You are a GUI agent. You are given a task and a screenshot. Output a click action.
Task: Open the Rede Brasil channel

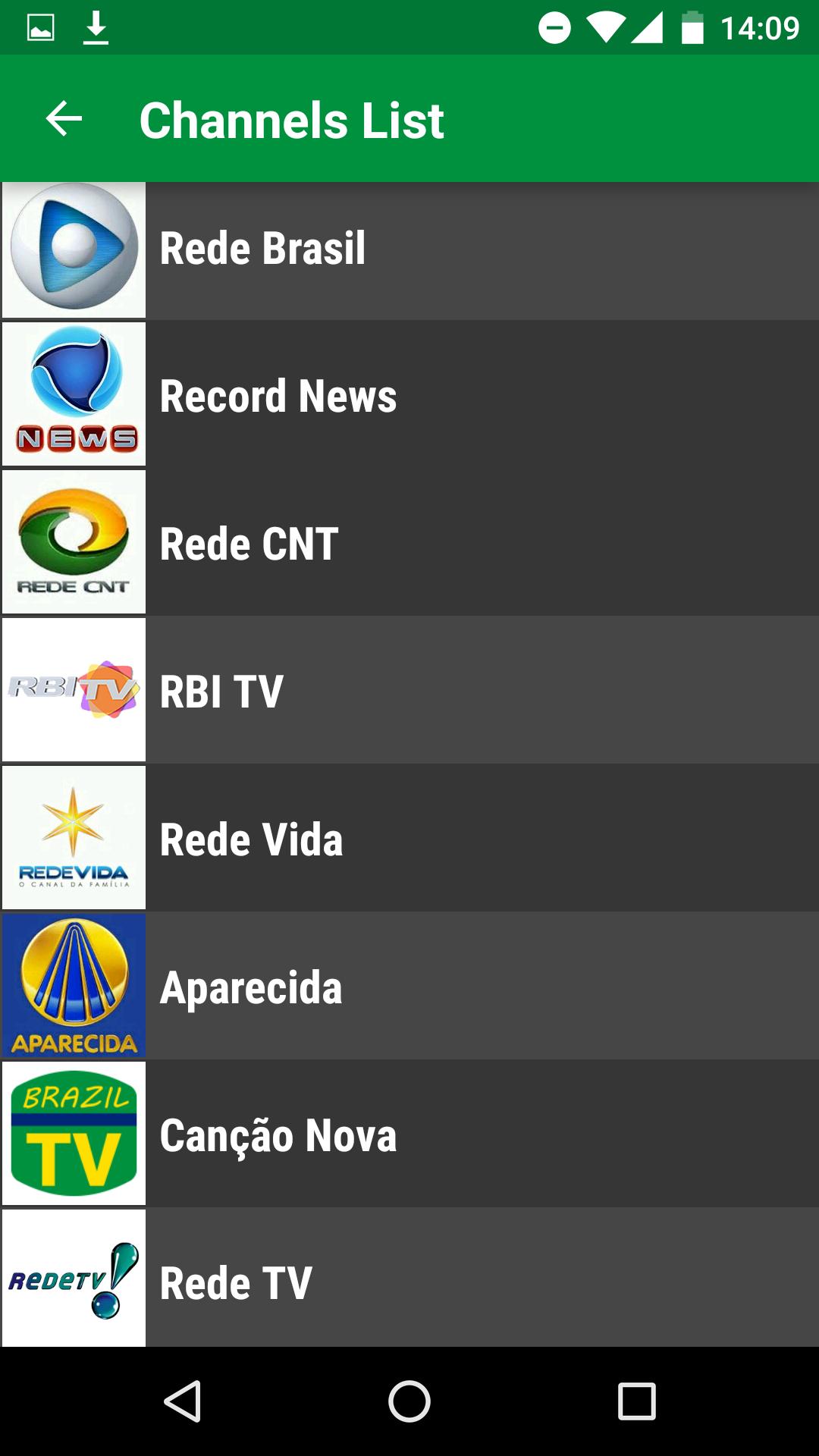pos(409,249)
